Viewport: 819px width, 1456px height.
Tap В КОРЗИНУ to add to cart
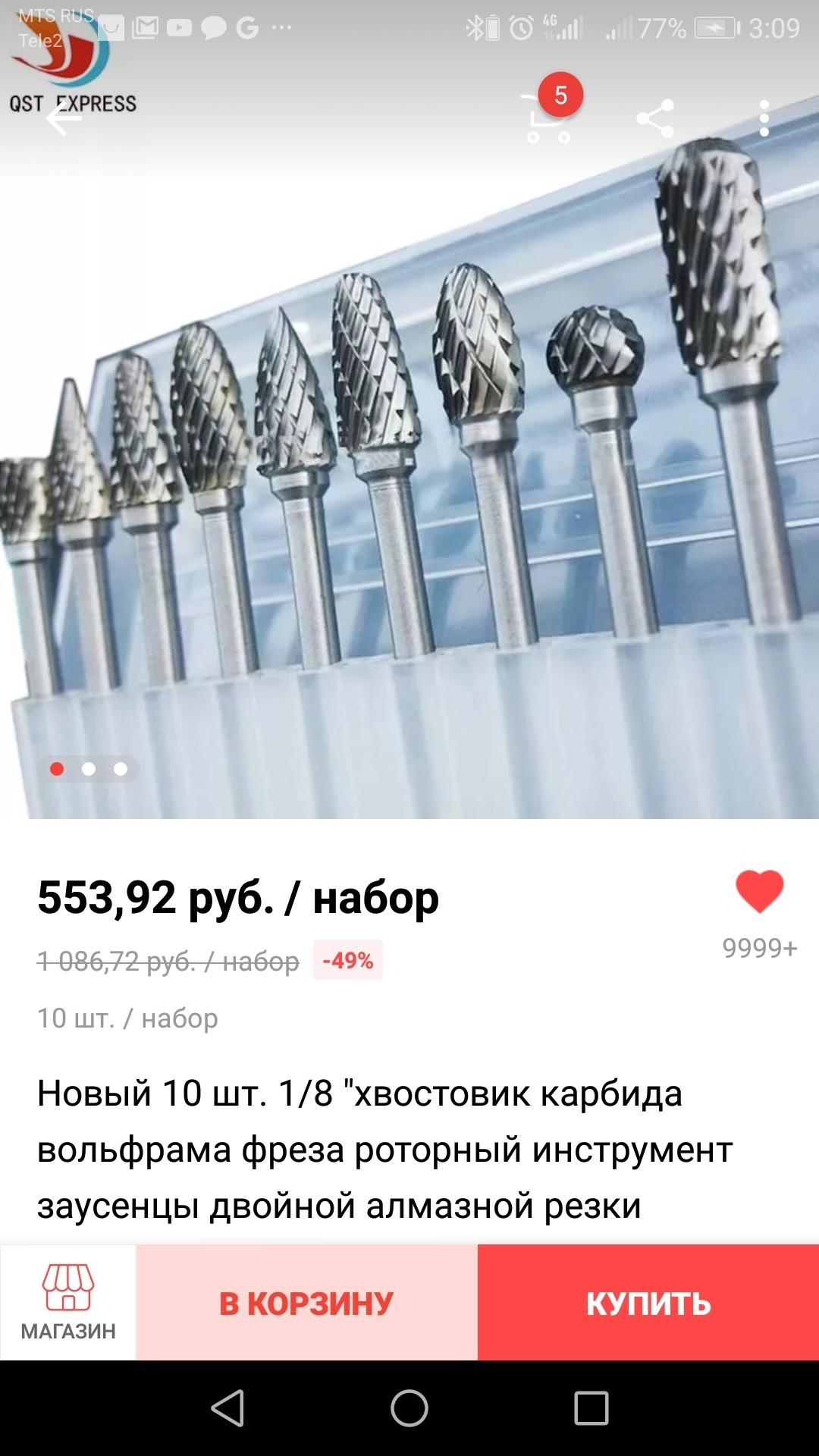pyautogui.click(x=306, y=1303)
